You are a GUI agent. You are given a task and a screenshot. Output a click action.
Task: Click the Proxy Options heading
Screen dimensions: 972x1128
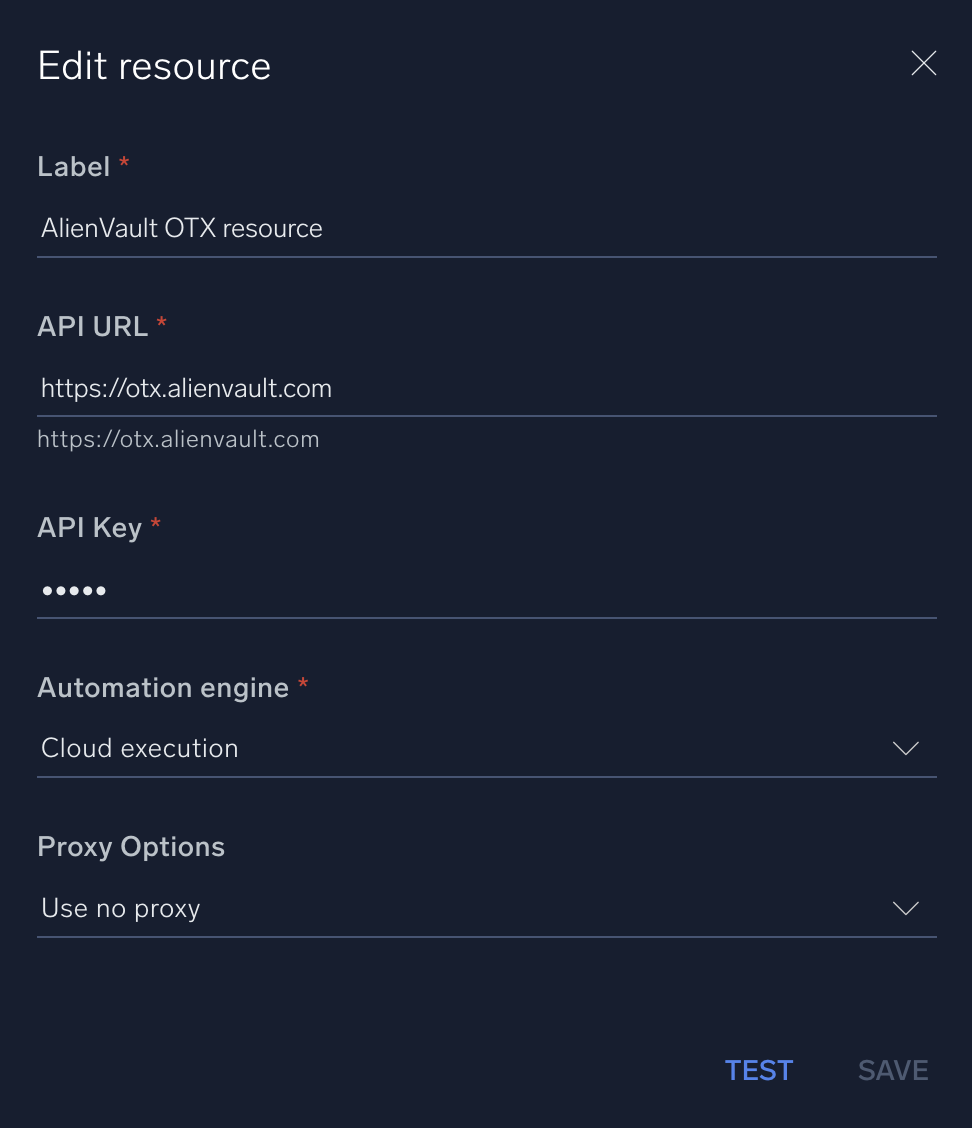pos(130,846)
